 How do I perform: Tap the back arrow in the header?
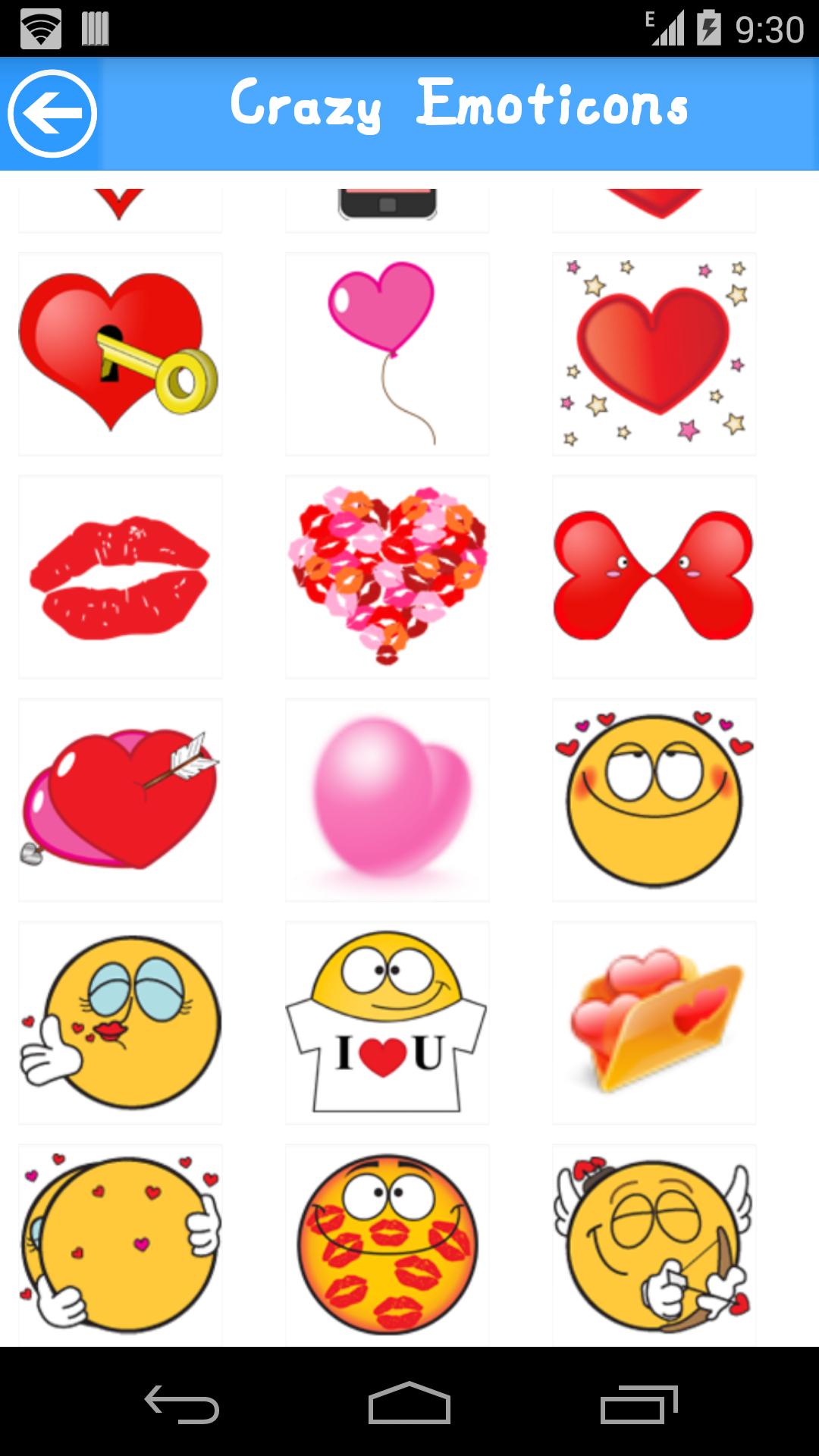point(52,112)
